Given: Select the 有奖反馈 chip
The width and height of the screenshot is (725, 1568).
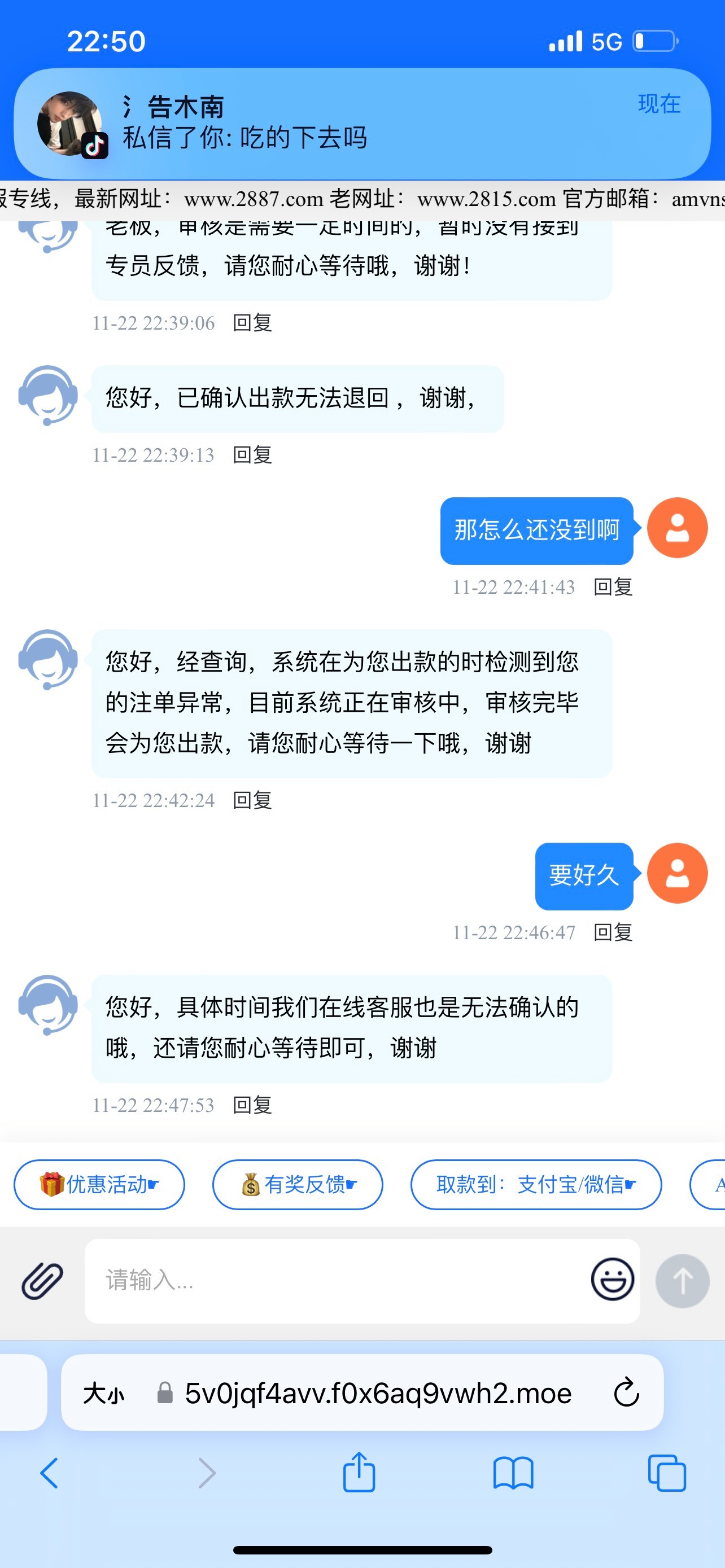Looking at the screenshot, I should point(297,1185).
